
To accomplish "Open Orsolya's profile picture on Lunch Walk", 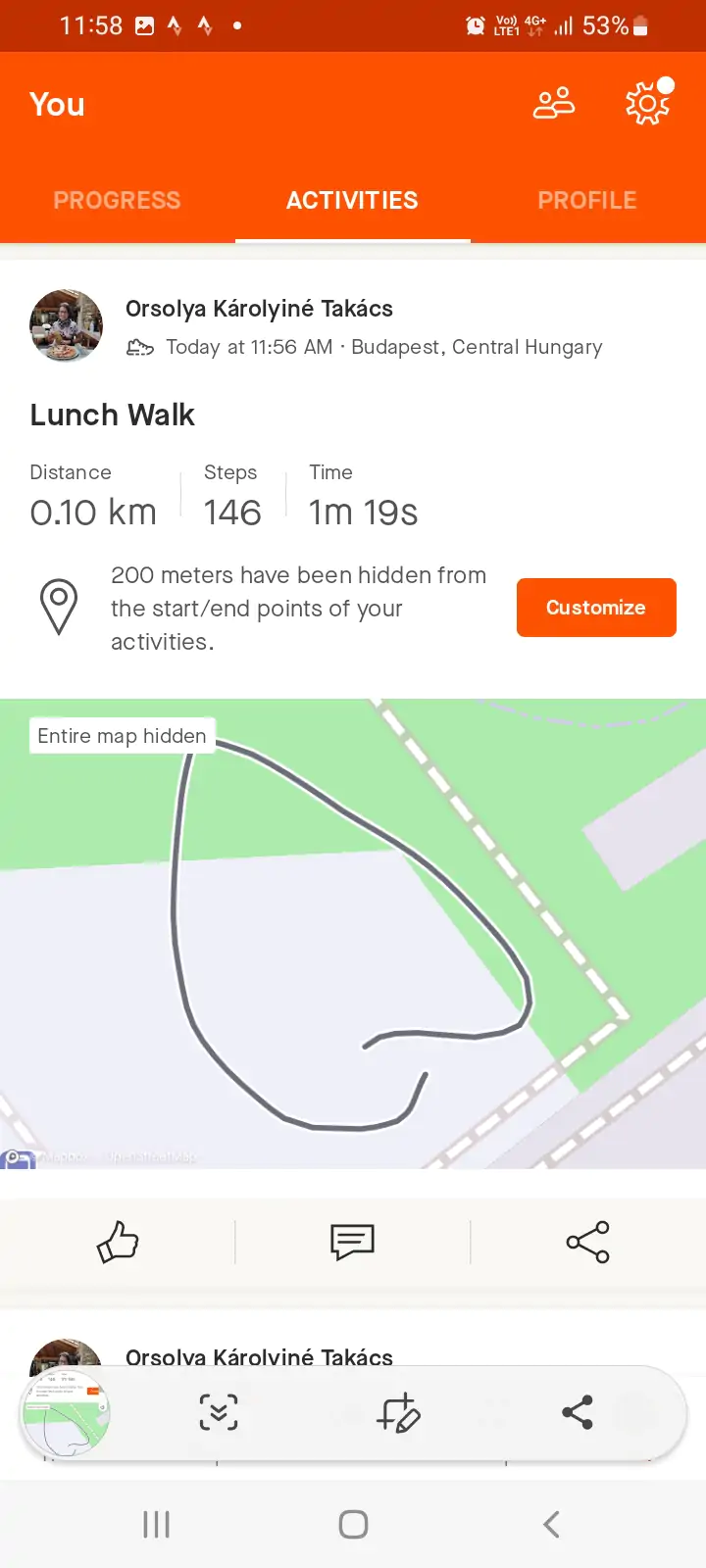I will [x=67, y=326].
